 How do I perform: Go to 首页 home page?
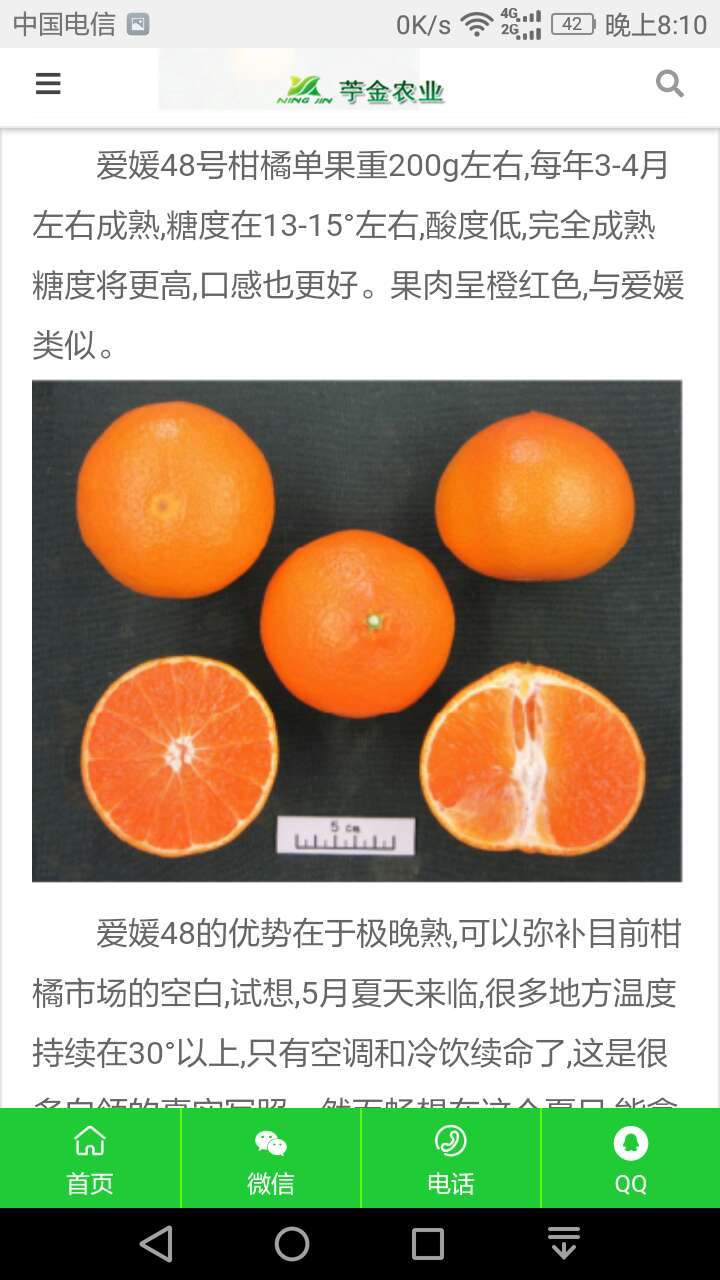click(x=90, y=1158)
